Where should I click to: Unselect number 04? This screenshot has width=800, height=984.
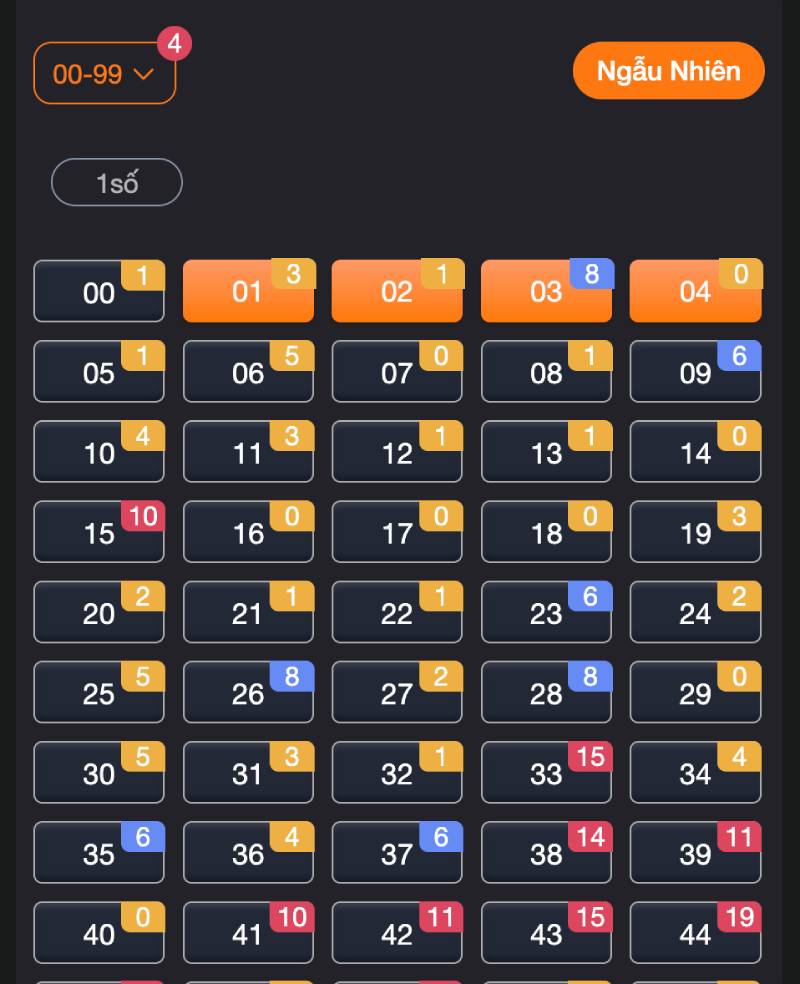(695, 293)
